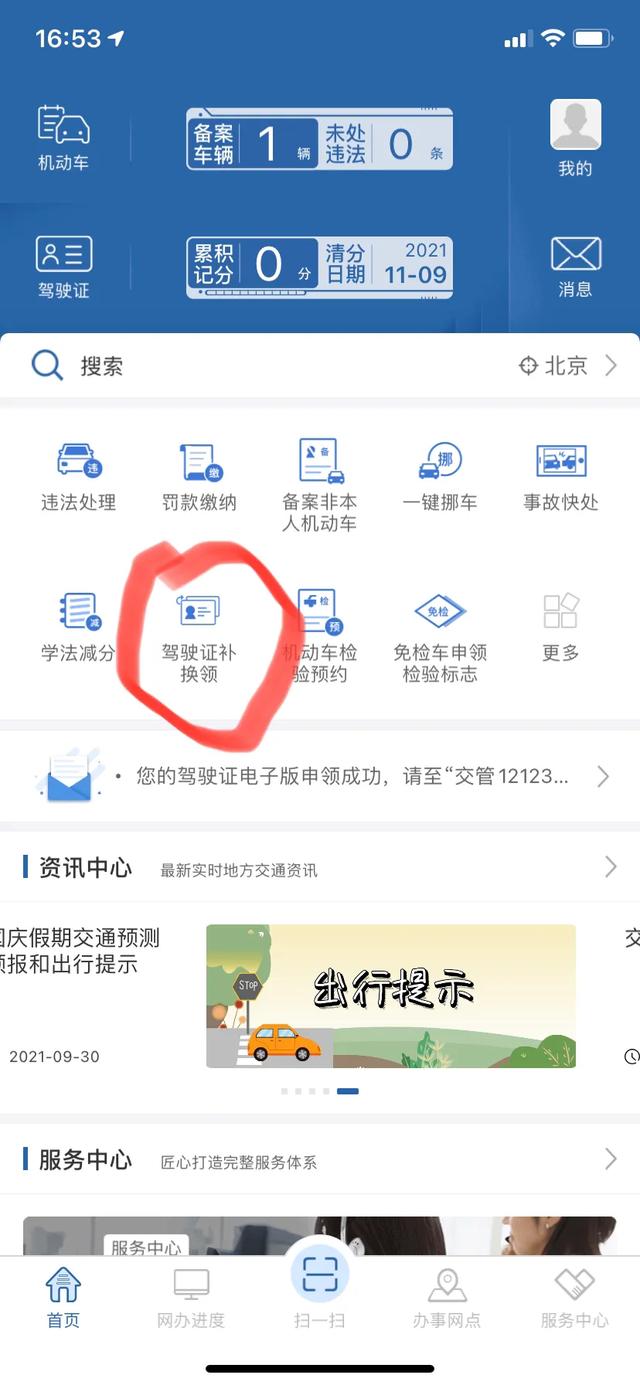Show 更多 services
Viewport: 640px width, 1385px height.
(x=560, y=627)
